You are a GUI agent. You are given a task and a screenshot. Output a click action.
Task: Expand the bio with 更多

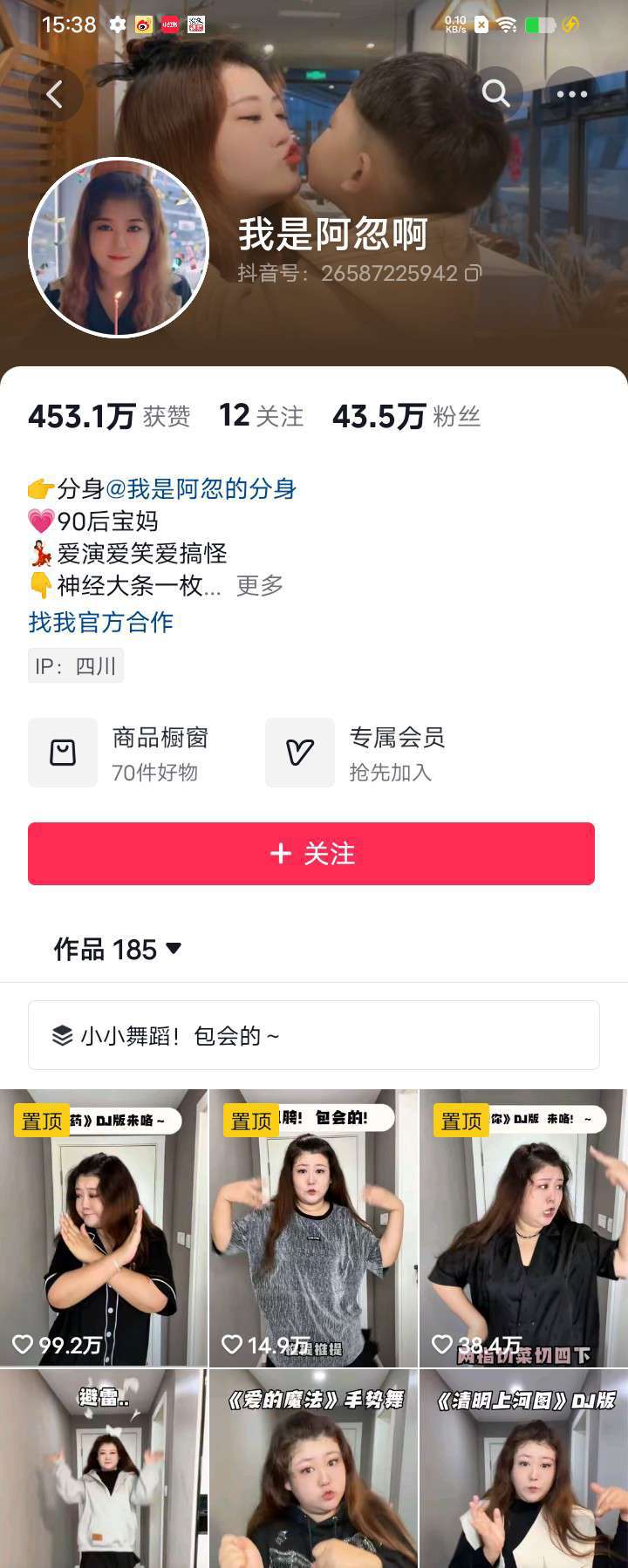pos(260,585)
